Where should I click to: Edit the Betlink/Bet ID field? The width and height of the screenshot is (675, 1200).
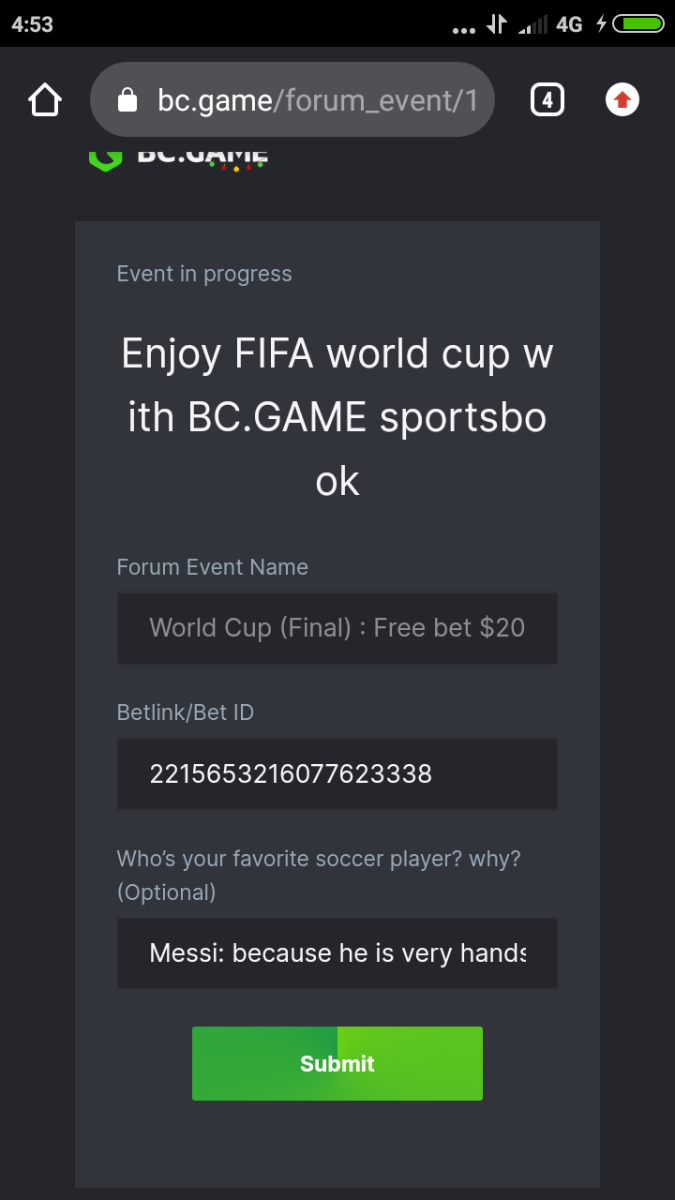pyautogui.click(x=337, y=774)
